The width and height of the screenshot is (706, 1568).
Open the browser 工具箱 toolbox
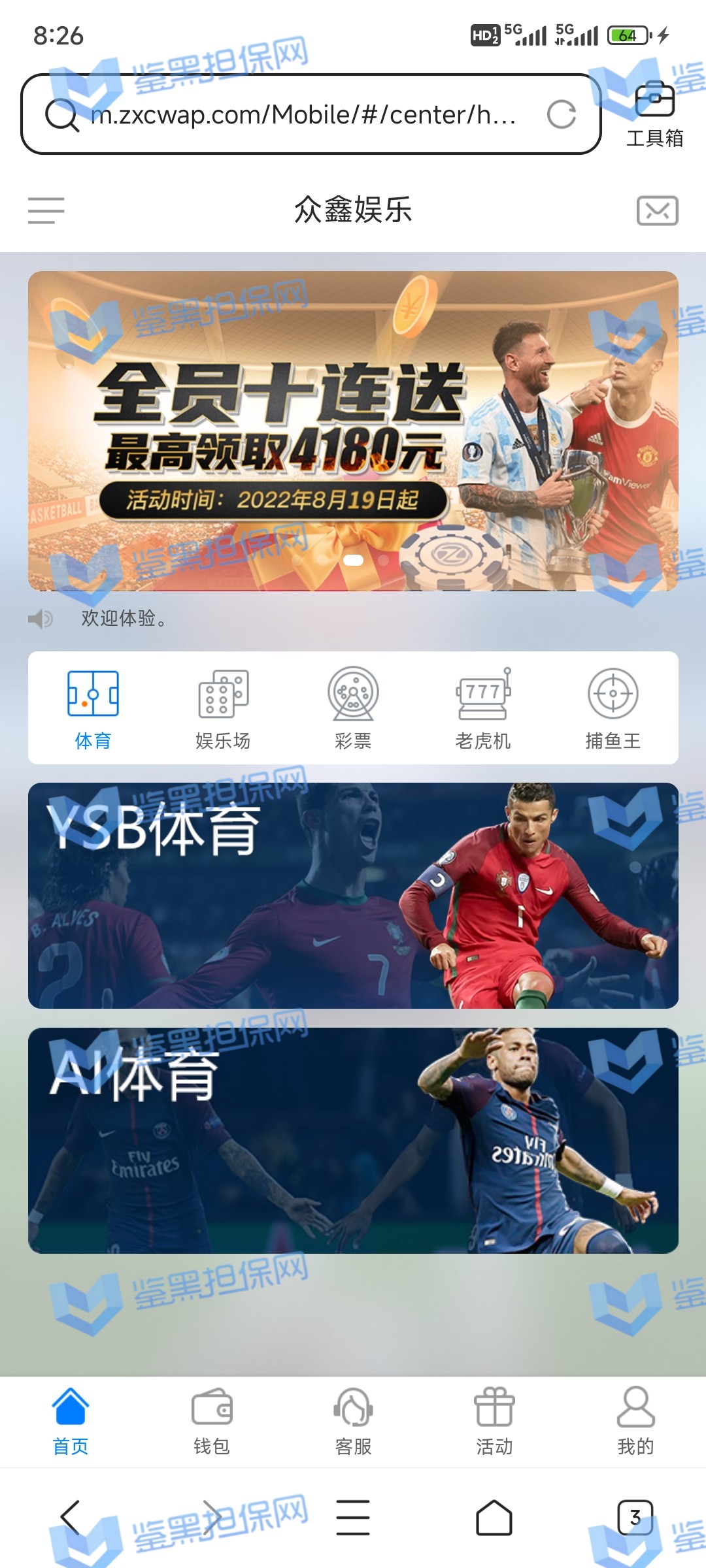tap(654, 115)
